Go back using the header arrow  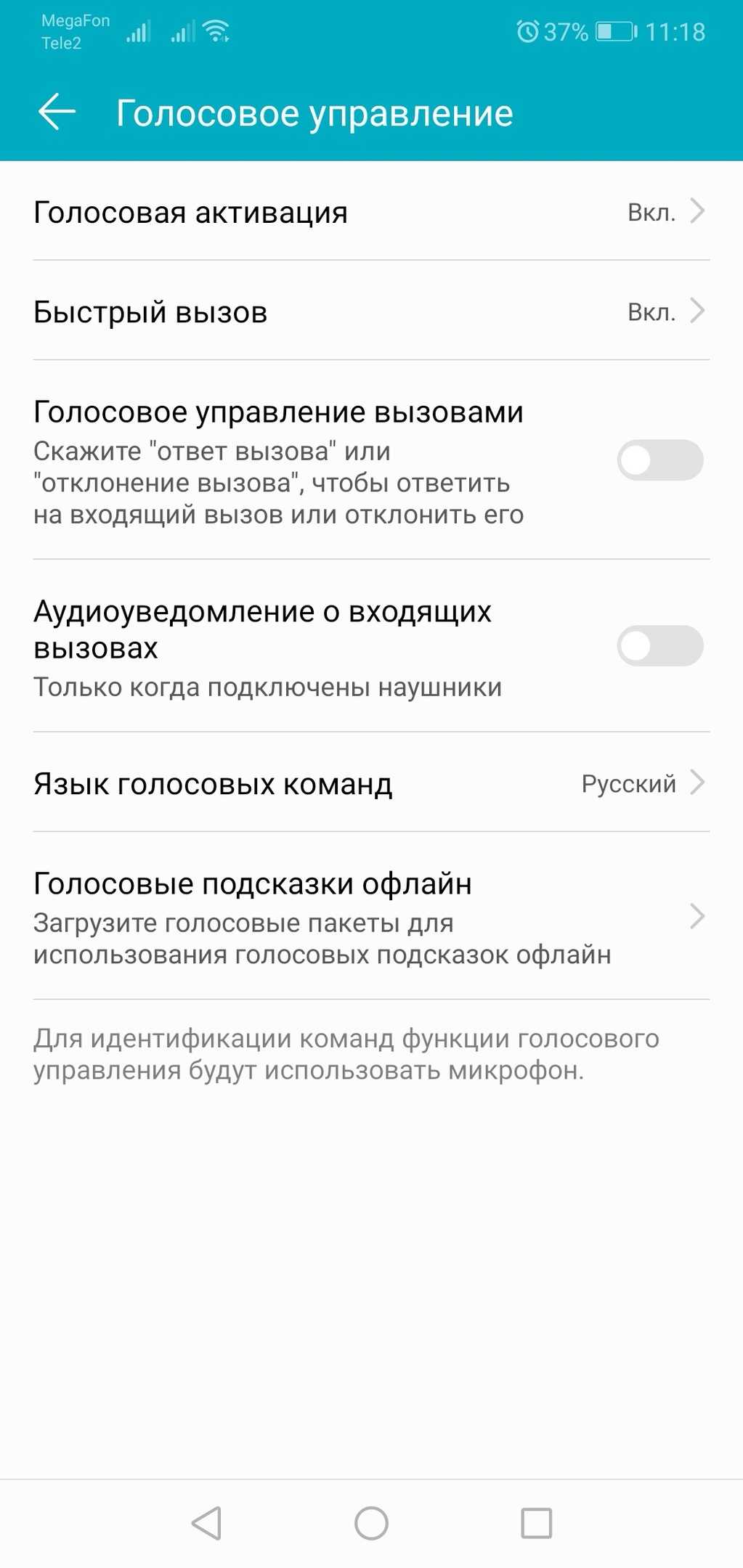(x=57, y=113)
